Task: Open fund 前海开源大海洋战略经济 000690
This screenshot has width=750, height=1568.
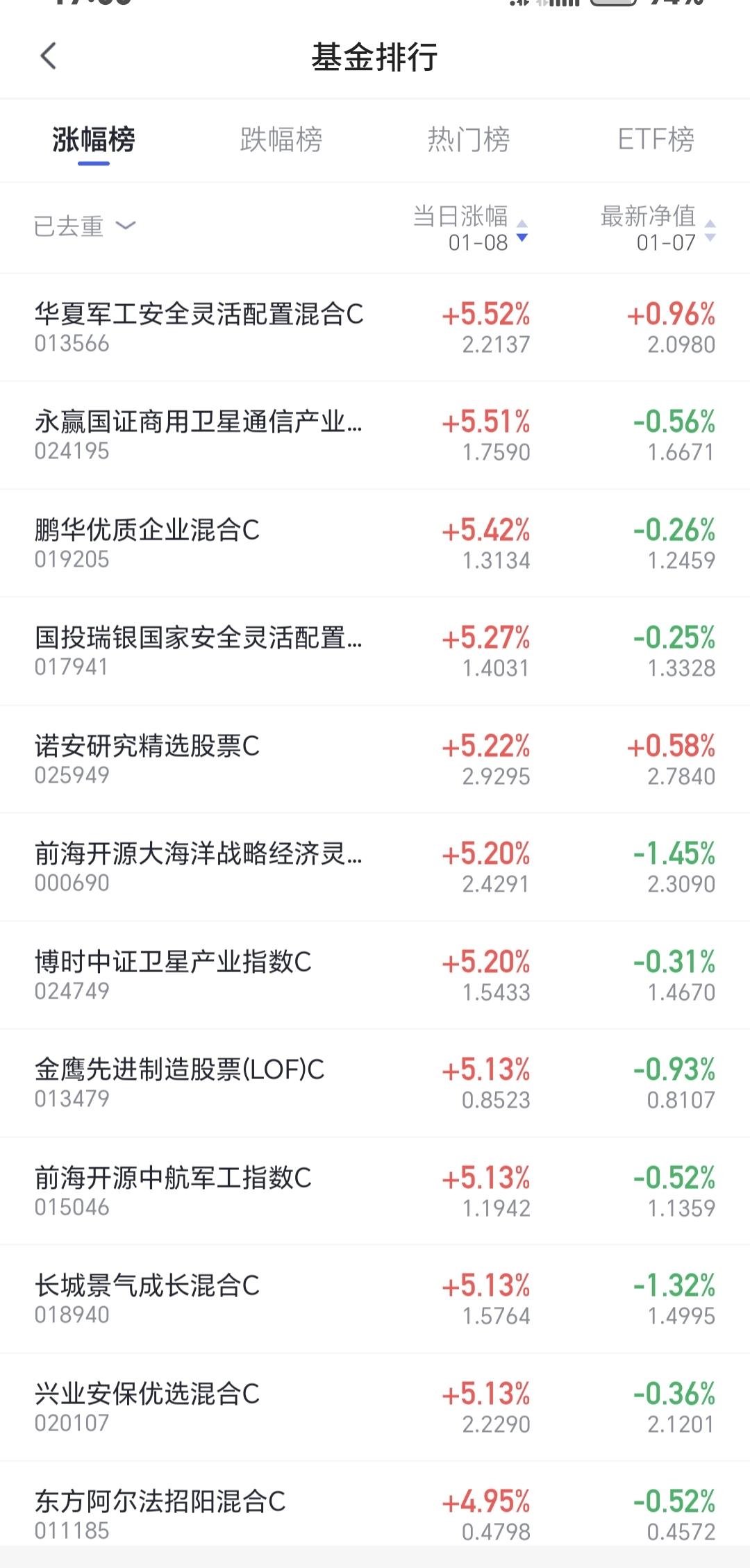Action: [x=375, y=867]
